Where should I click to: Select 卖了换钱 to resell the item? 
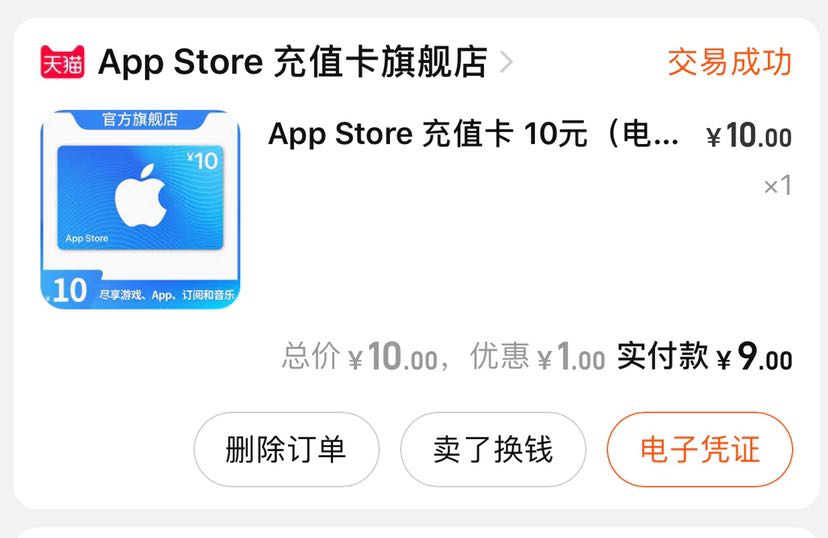point(493,449)
